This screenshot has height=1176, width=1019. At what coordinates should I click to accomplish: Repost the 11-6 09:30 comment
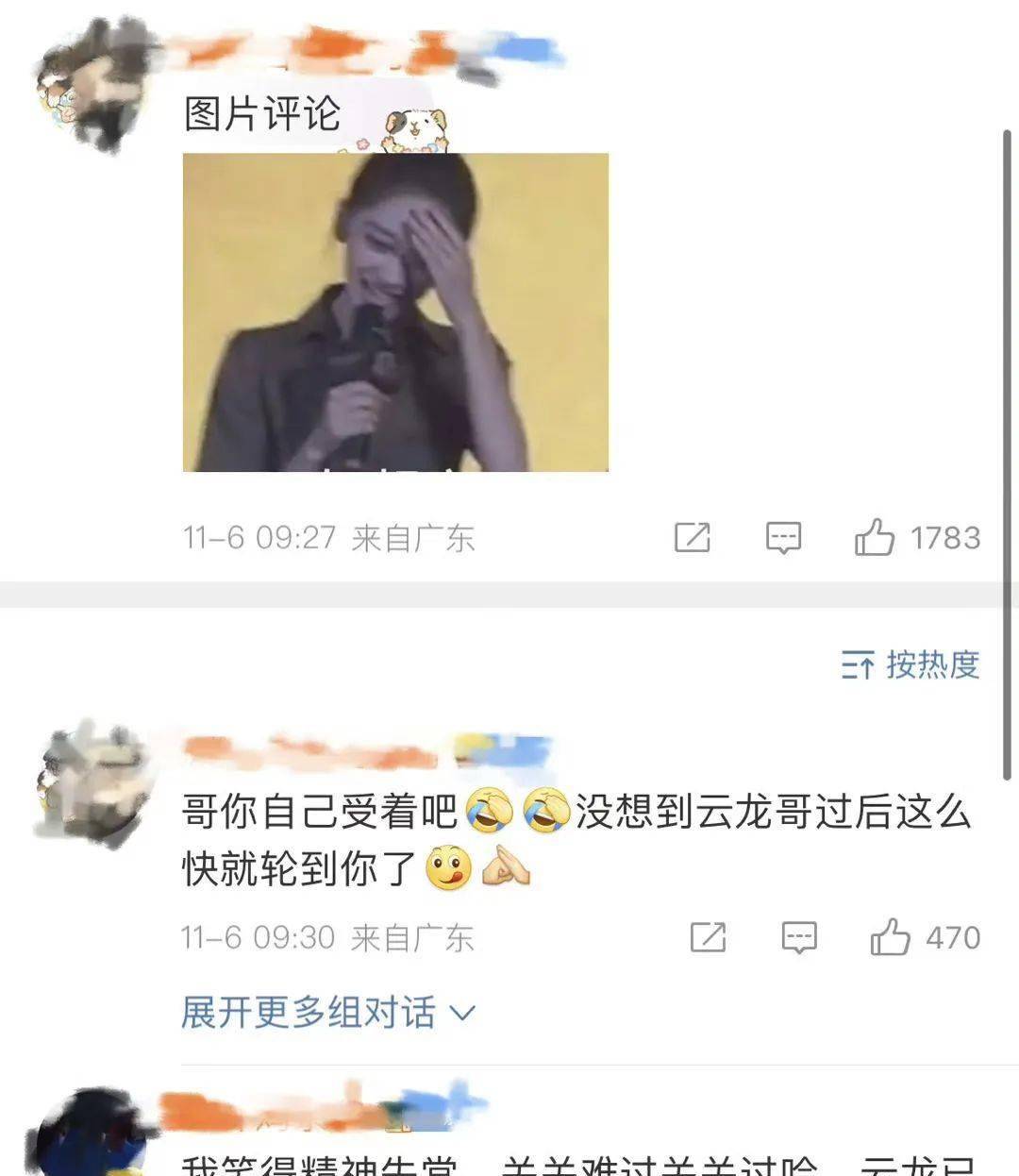click(x=708, y=937)
